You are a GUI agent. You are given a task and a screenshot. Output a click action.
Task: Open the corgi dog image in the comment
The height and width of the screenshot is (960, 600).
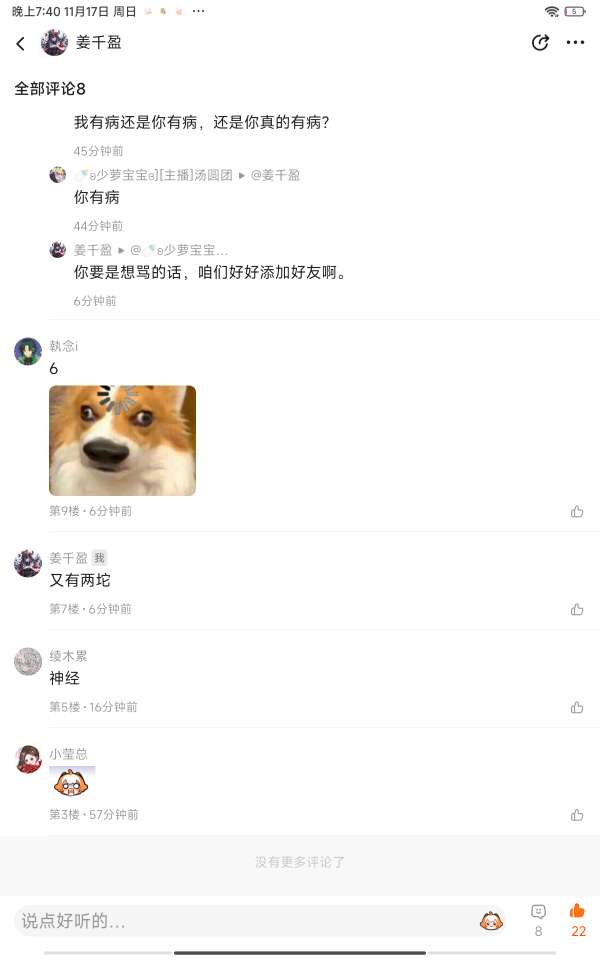122,440
